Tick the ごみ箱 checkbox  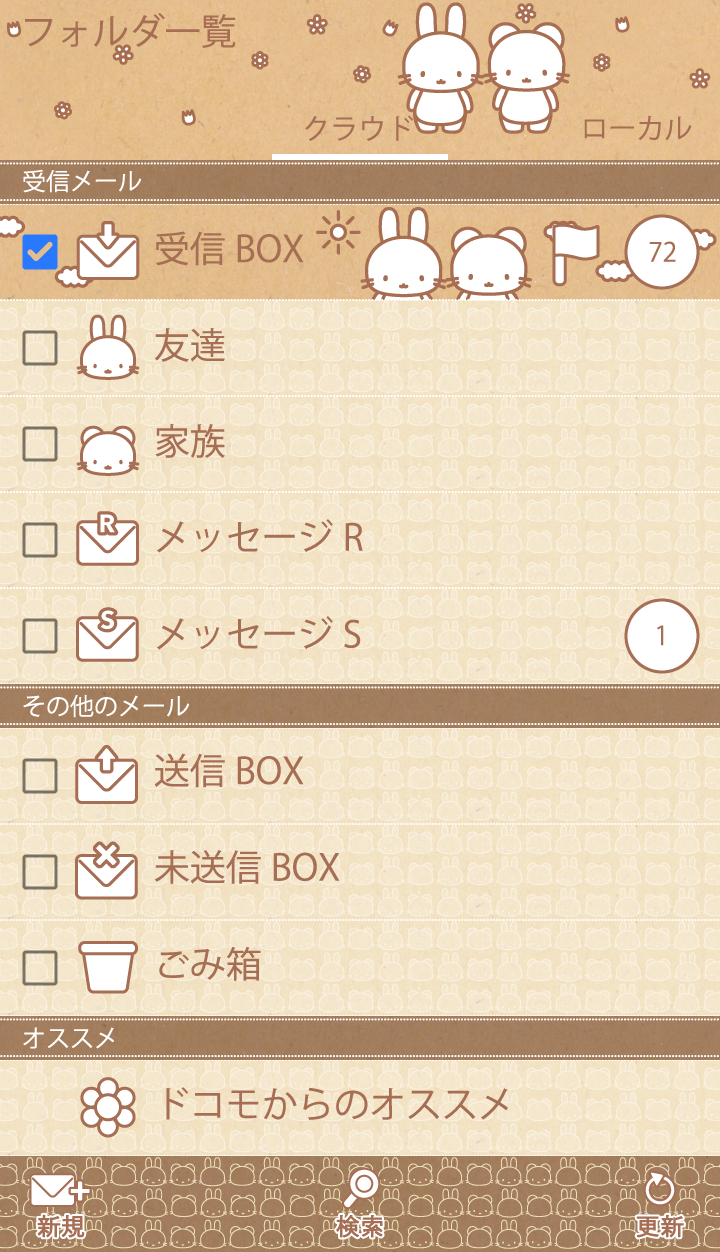[x=40, y=967]
